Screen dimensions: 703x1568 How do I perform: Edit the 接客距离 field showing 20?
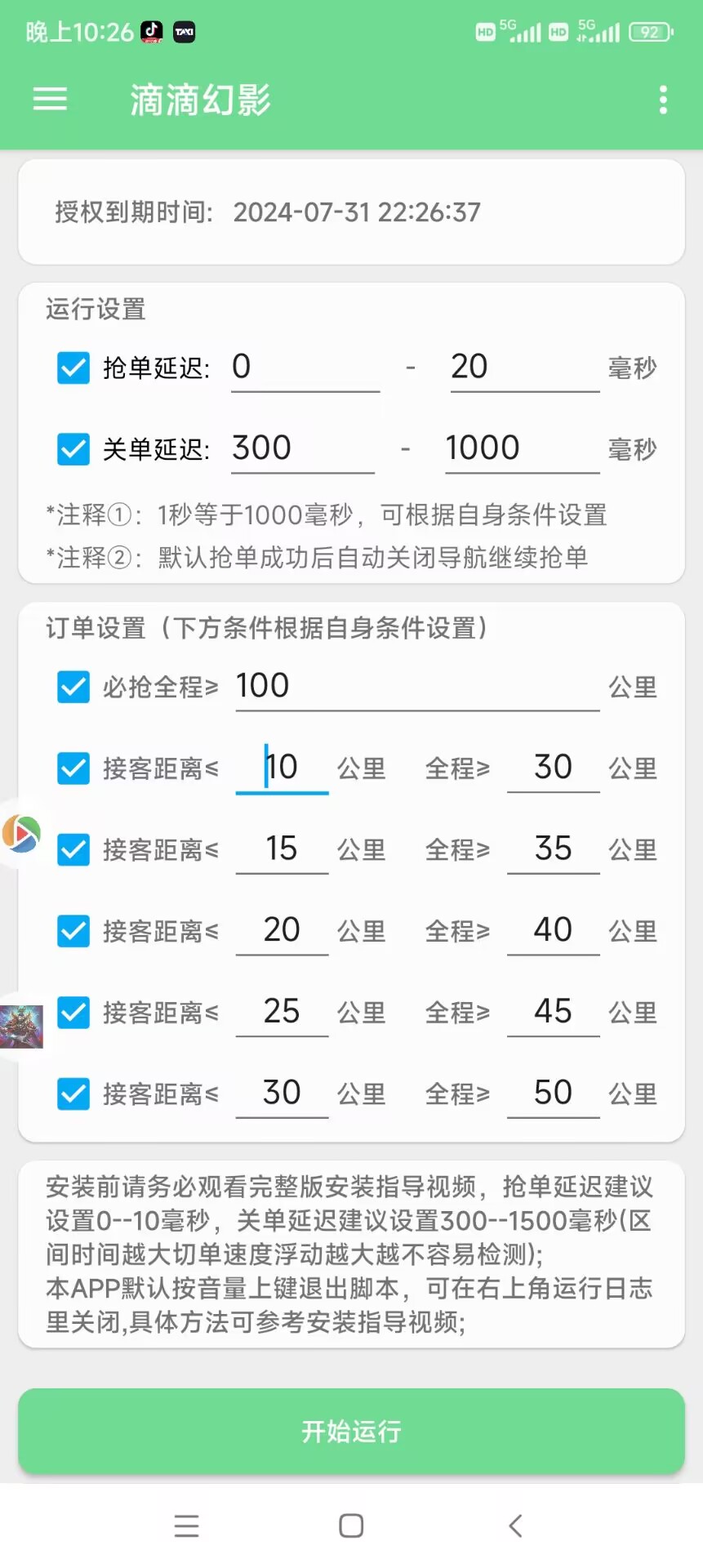[282, 931]
